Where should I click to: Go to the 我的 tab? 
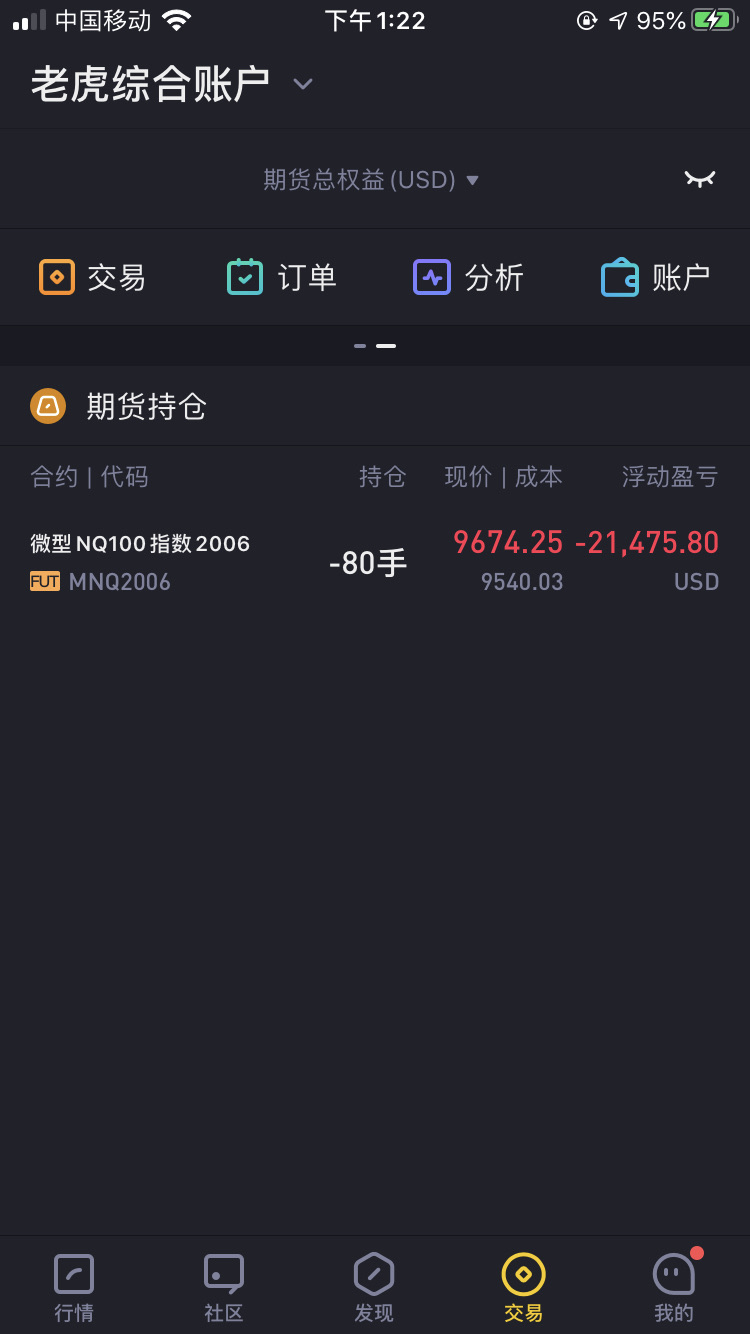tap(674, 1288)
